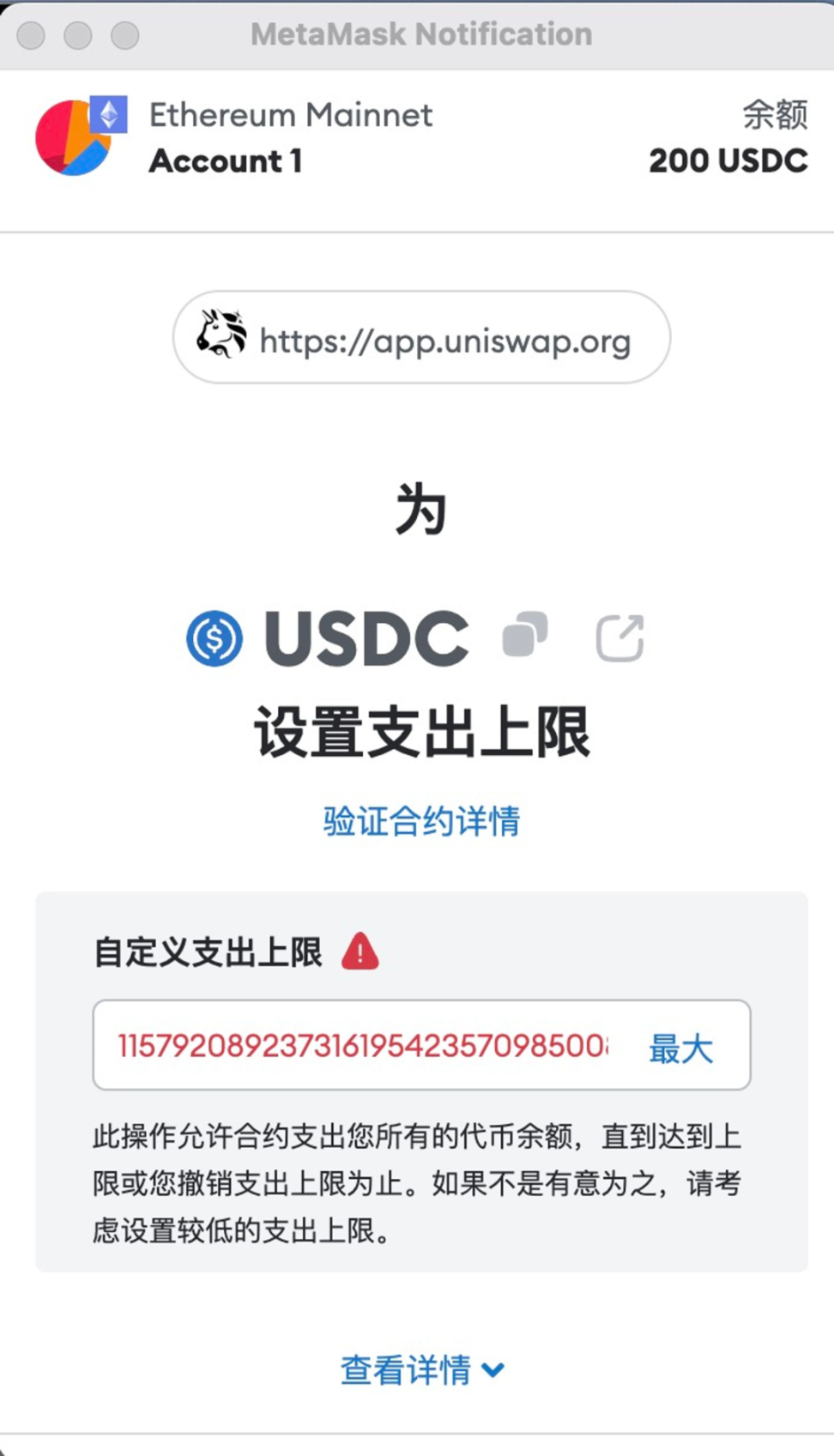Click the Uniswap unicorn favicon
Screen dimensions: 834x1456
[220, 337]
